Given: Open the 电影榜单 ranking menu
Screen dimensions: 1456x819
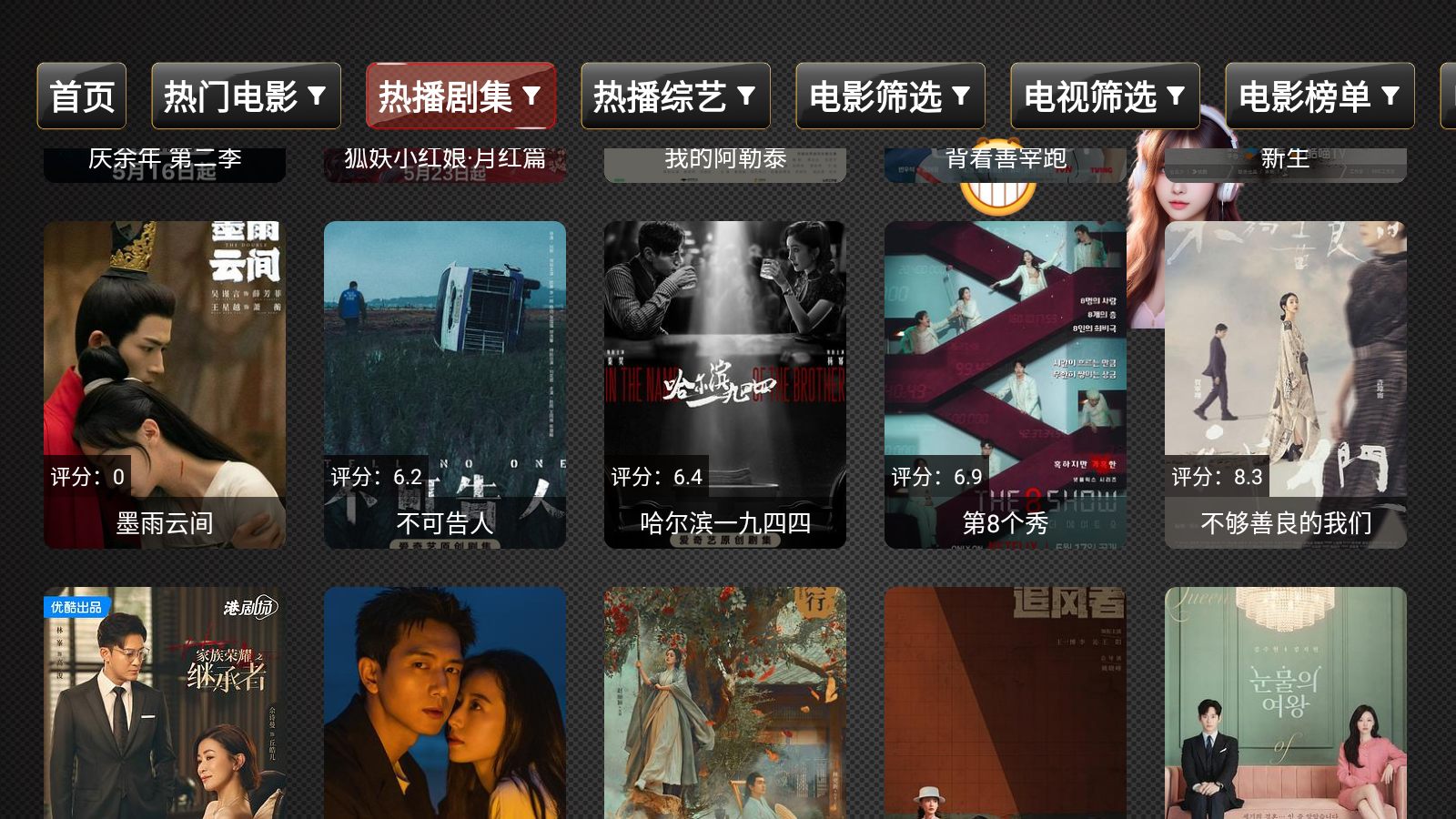Looking at the screenshot, I should point(1319,96).
